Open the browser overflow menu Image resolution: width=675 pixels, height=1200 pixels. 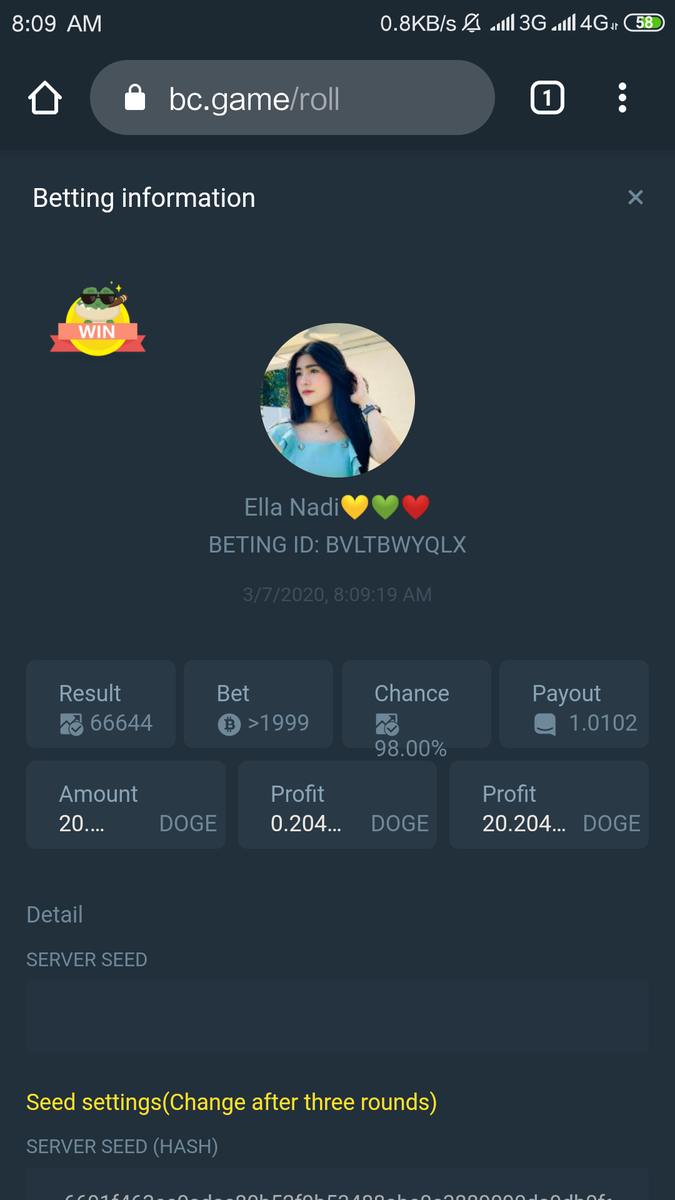coord(622,98)
